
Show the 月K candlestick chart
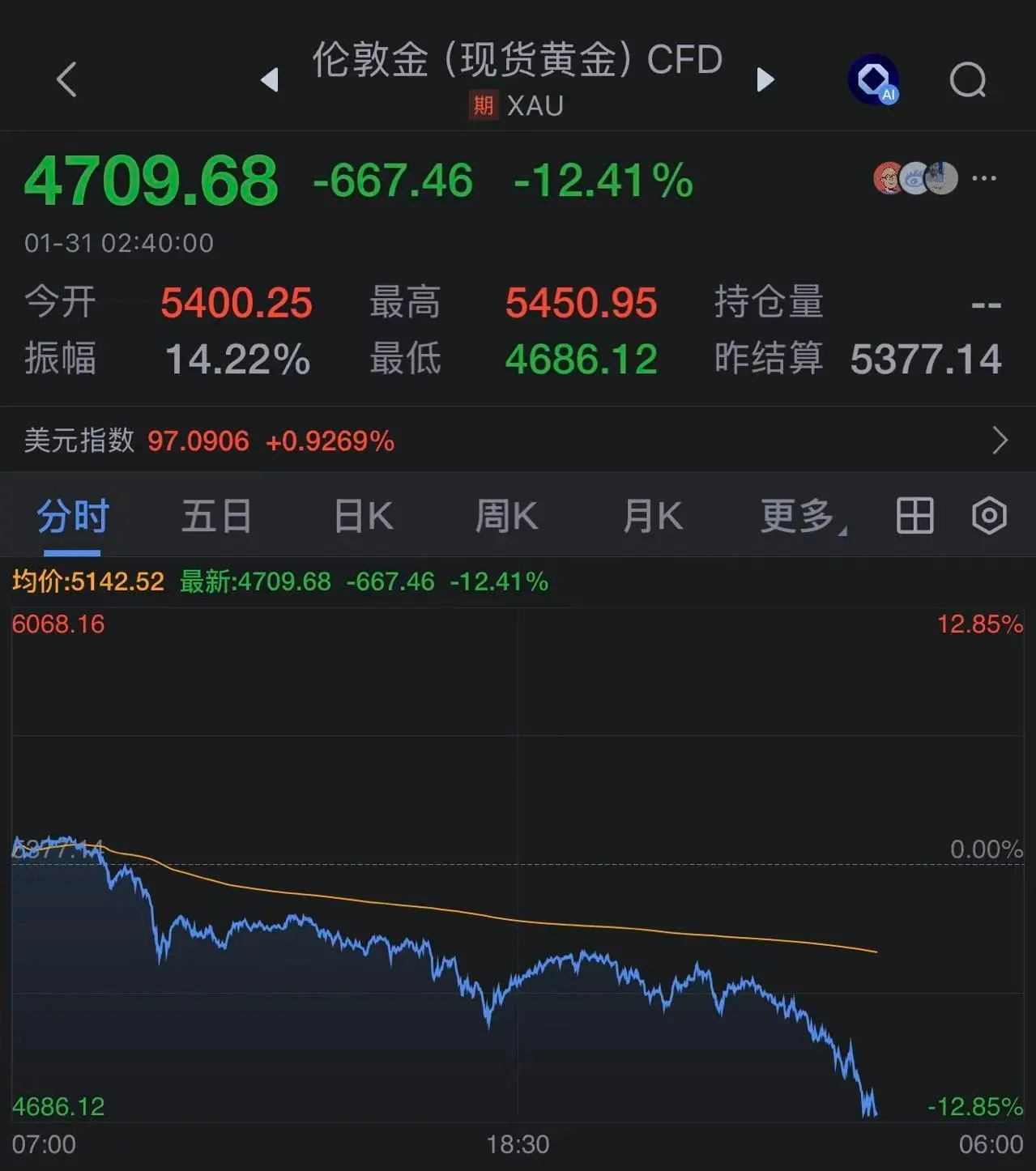pos(653,516)
